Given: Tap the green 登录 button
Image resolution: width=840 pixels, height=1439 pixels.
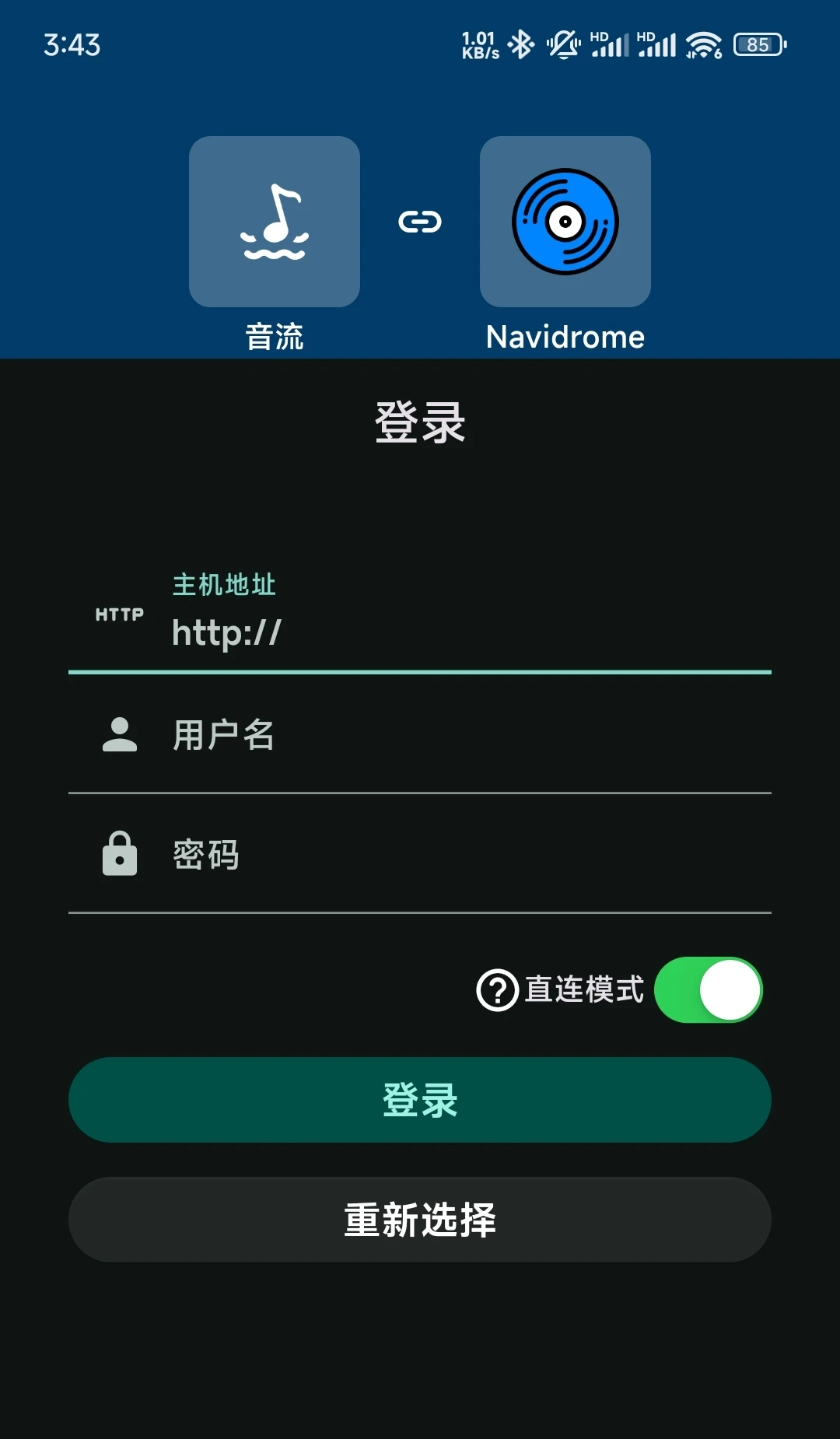Looking at the screenshot, I should pyautogui.click(x=420, y=1100).
